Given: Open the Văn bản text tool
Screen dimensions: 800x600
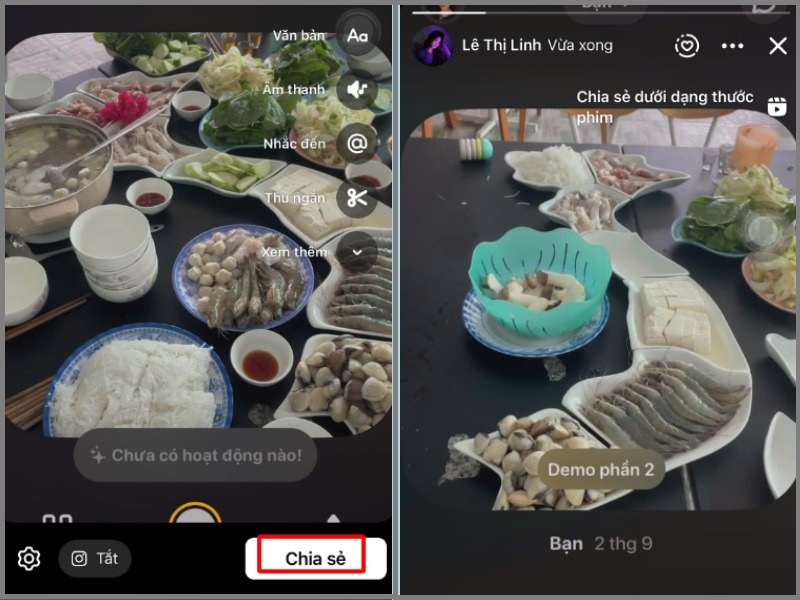Looking at the screenshot, I should [357, 36].
